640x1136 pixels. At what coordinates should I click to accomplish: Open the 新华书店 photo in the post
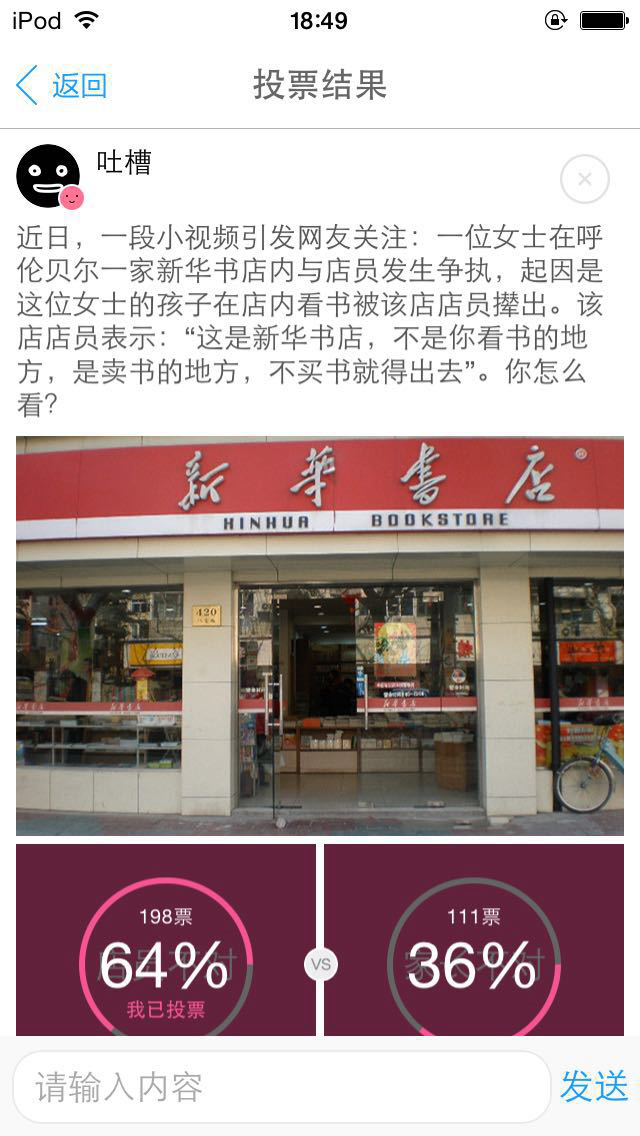tap(320, 635)
